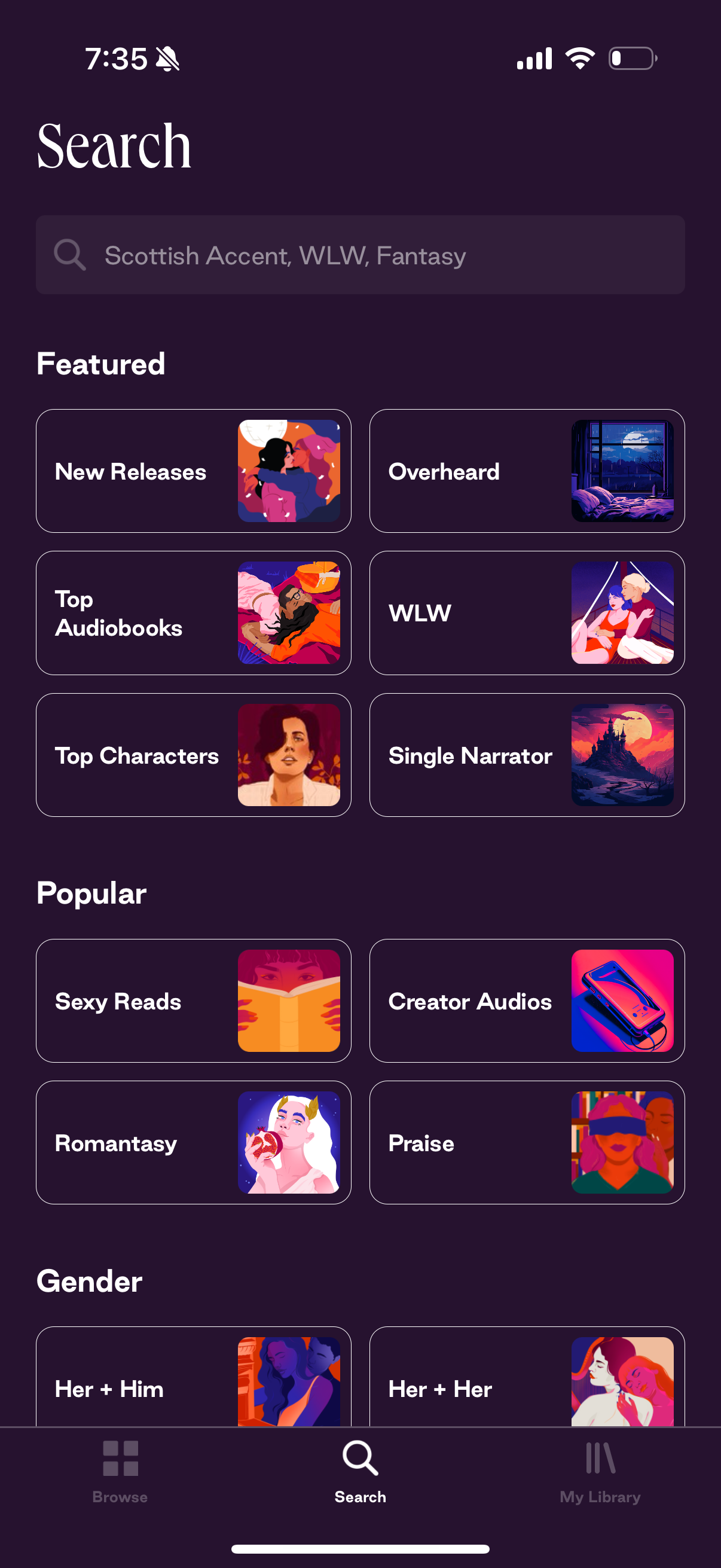Open Single Narrator stories
This screenshot has height=1568, width=721.
527,755
